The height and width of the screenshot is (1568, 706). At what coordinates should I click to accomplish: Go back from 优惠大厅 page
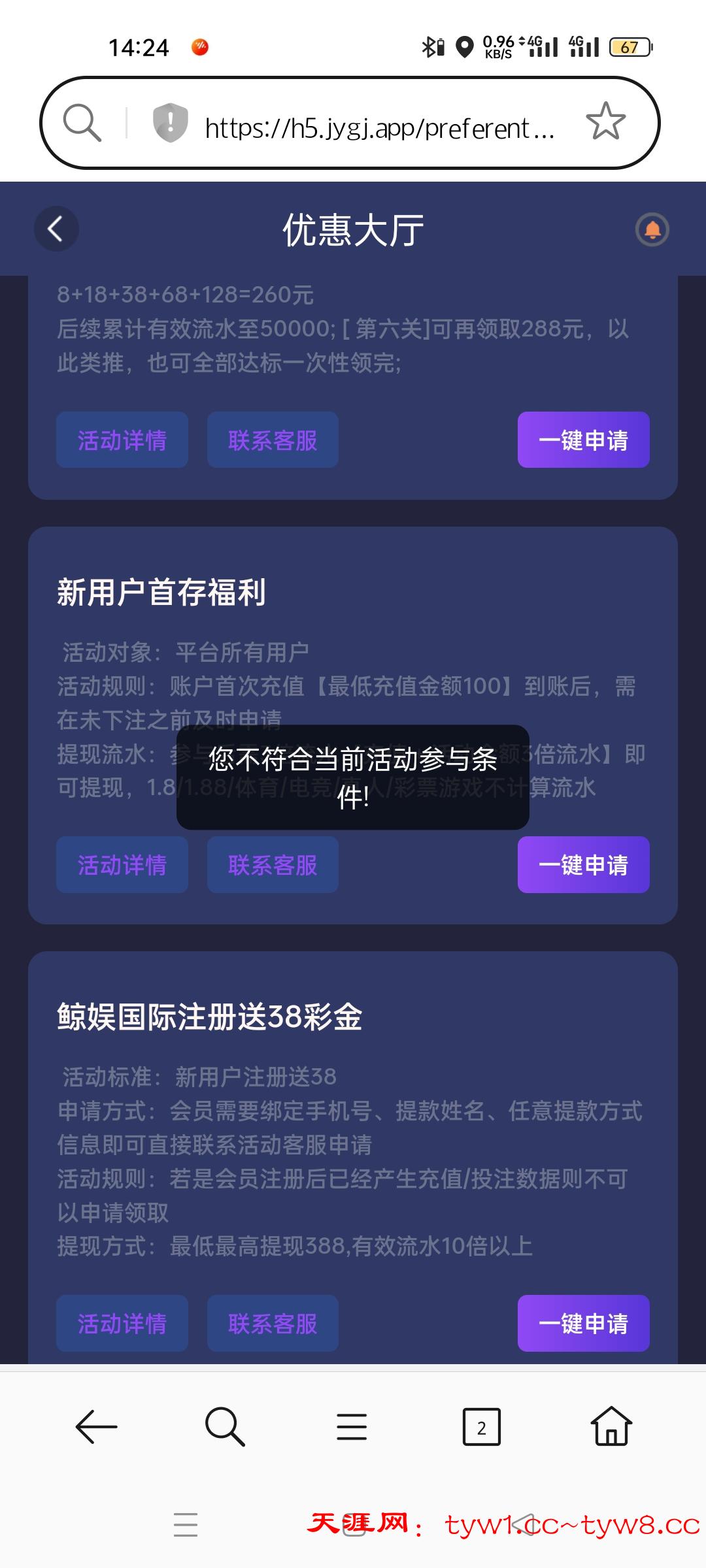pyautogui.click(x=56, y=229)
